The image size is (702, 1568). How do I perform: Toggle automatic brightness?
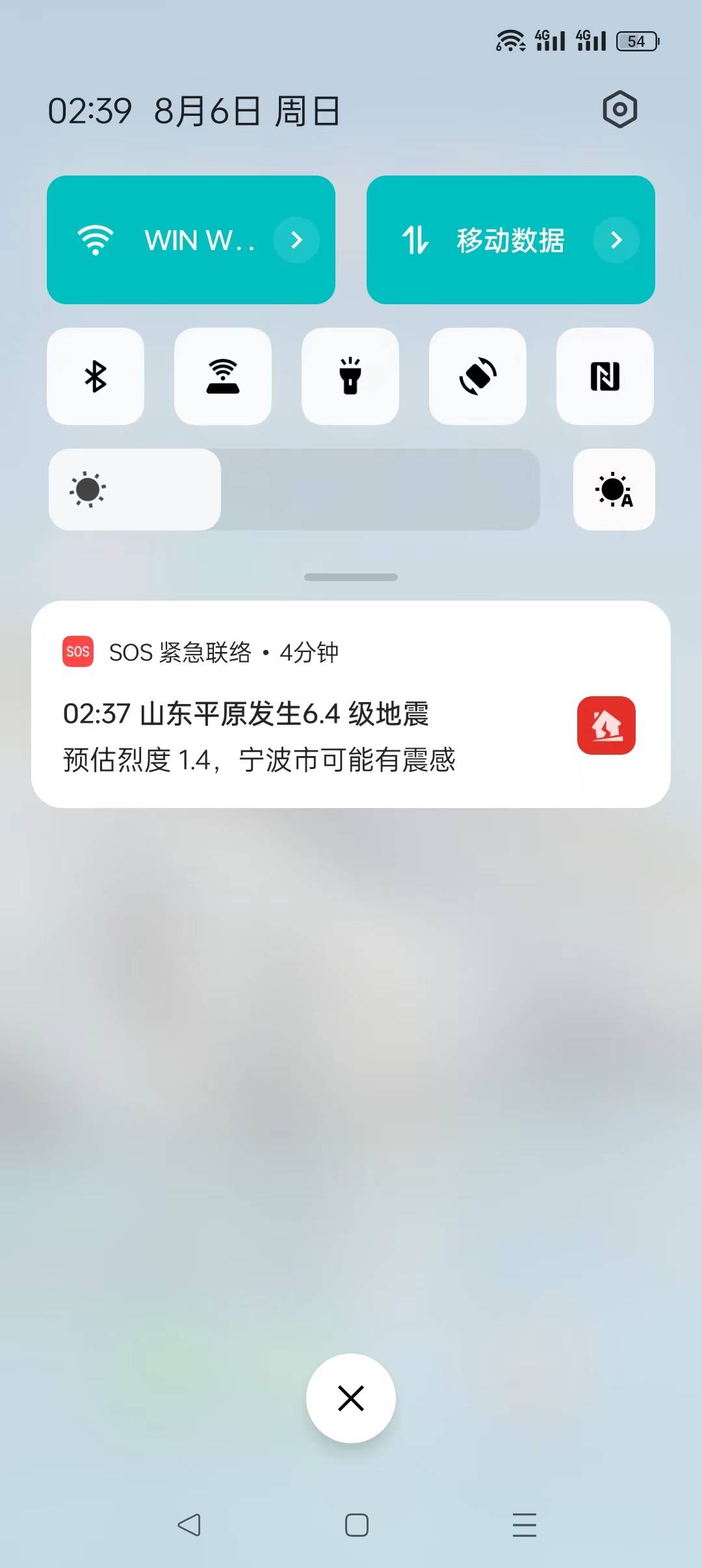click(x=614, y=490)
